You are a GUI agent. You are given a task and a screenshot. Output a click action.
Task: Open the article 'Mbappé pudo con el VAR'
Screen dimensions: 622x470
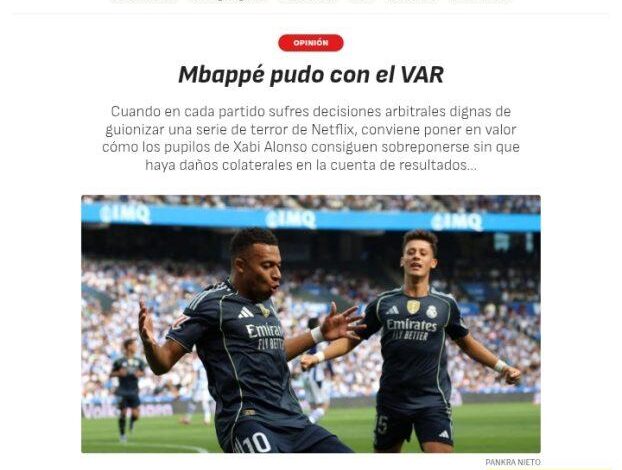pyautogui.click(x=310, y=74)
